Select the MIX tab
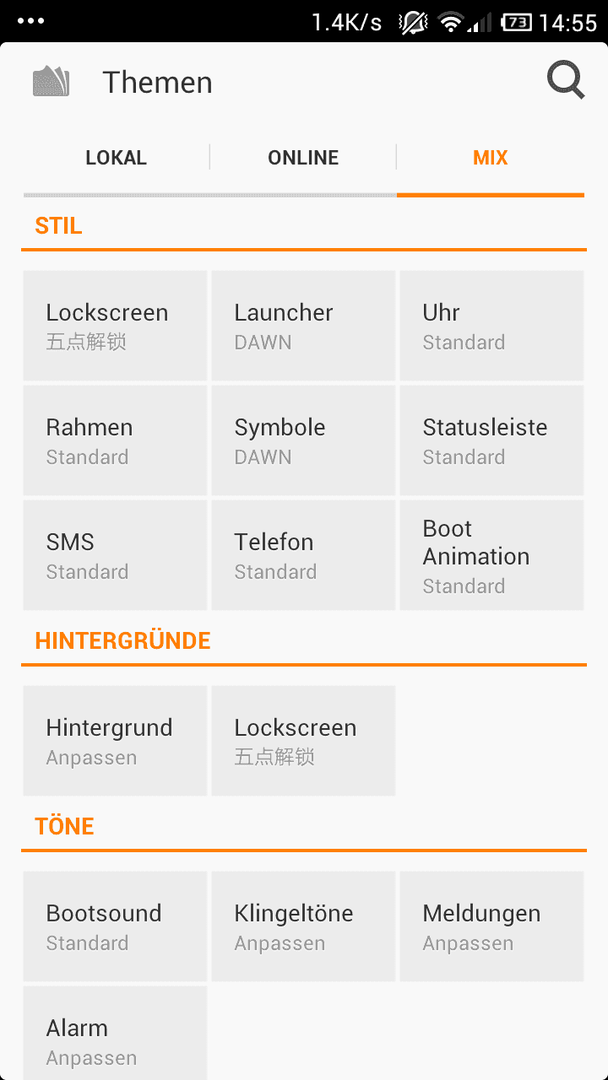 pos(490,158)
